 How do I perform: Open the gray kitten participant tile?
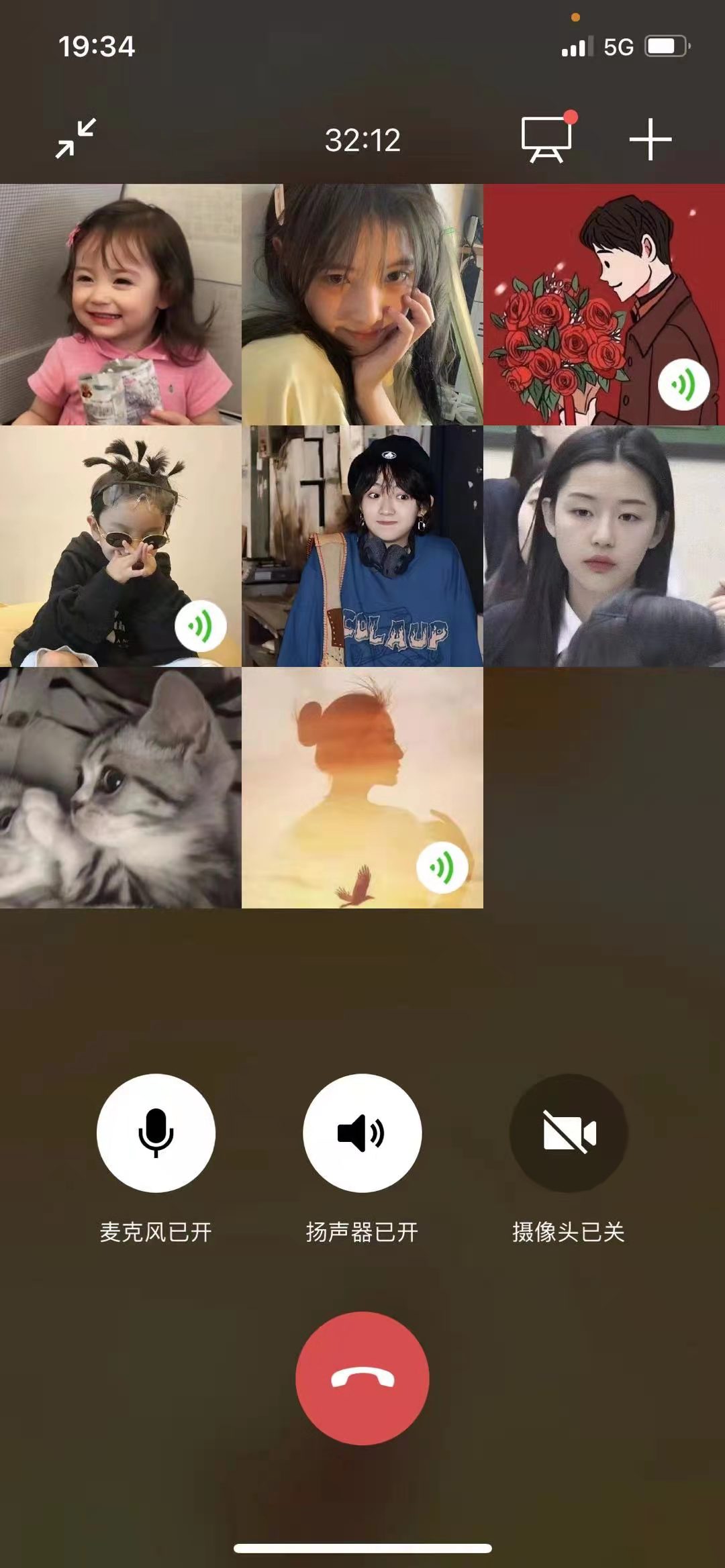121,788
